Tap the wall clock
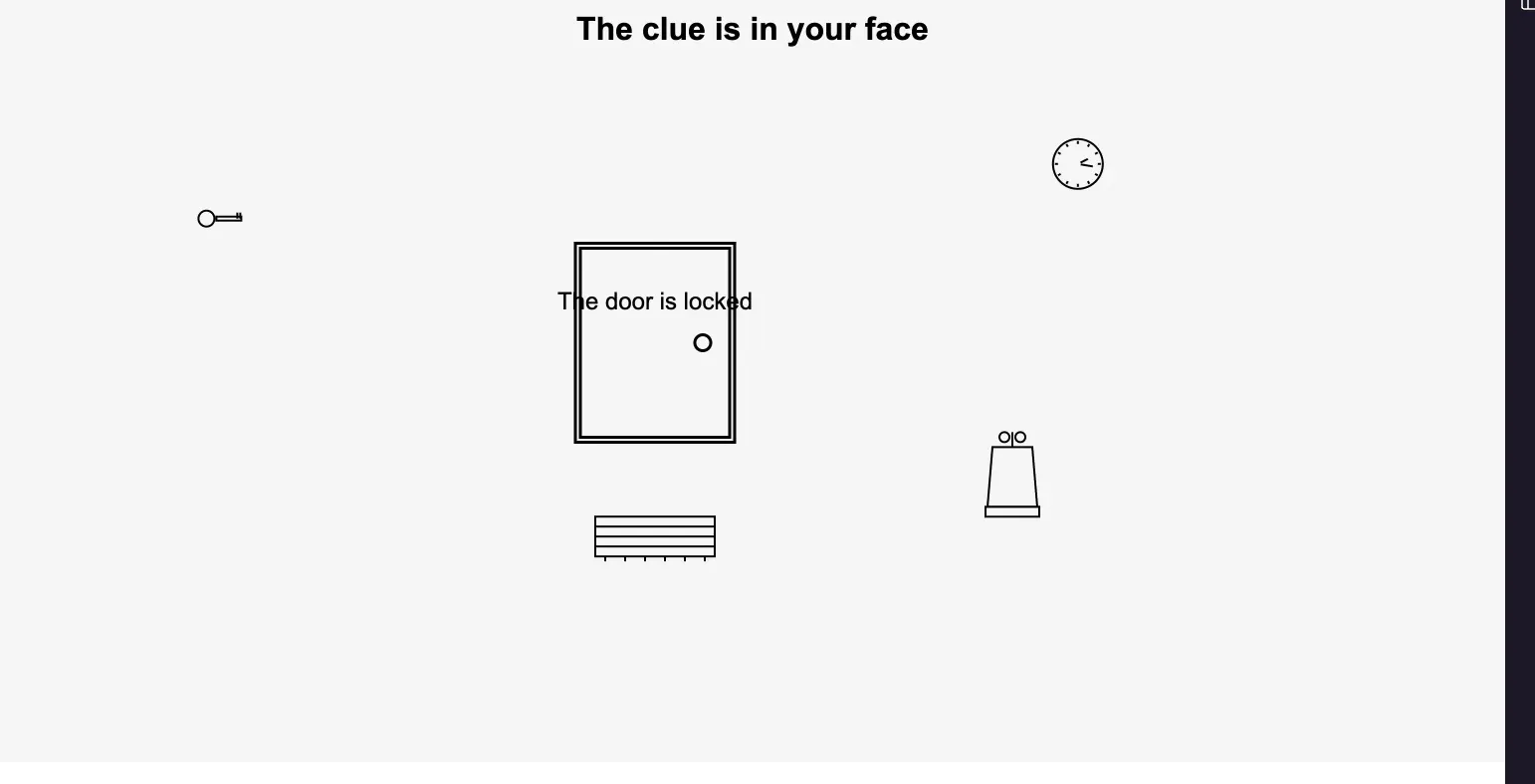This screenshot has width=1535, height=784. pyautogui.click(x=1077, y=164)
